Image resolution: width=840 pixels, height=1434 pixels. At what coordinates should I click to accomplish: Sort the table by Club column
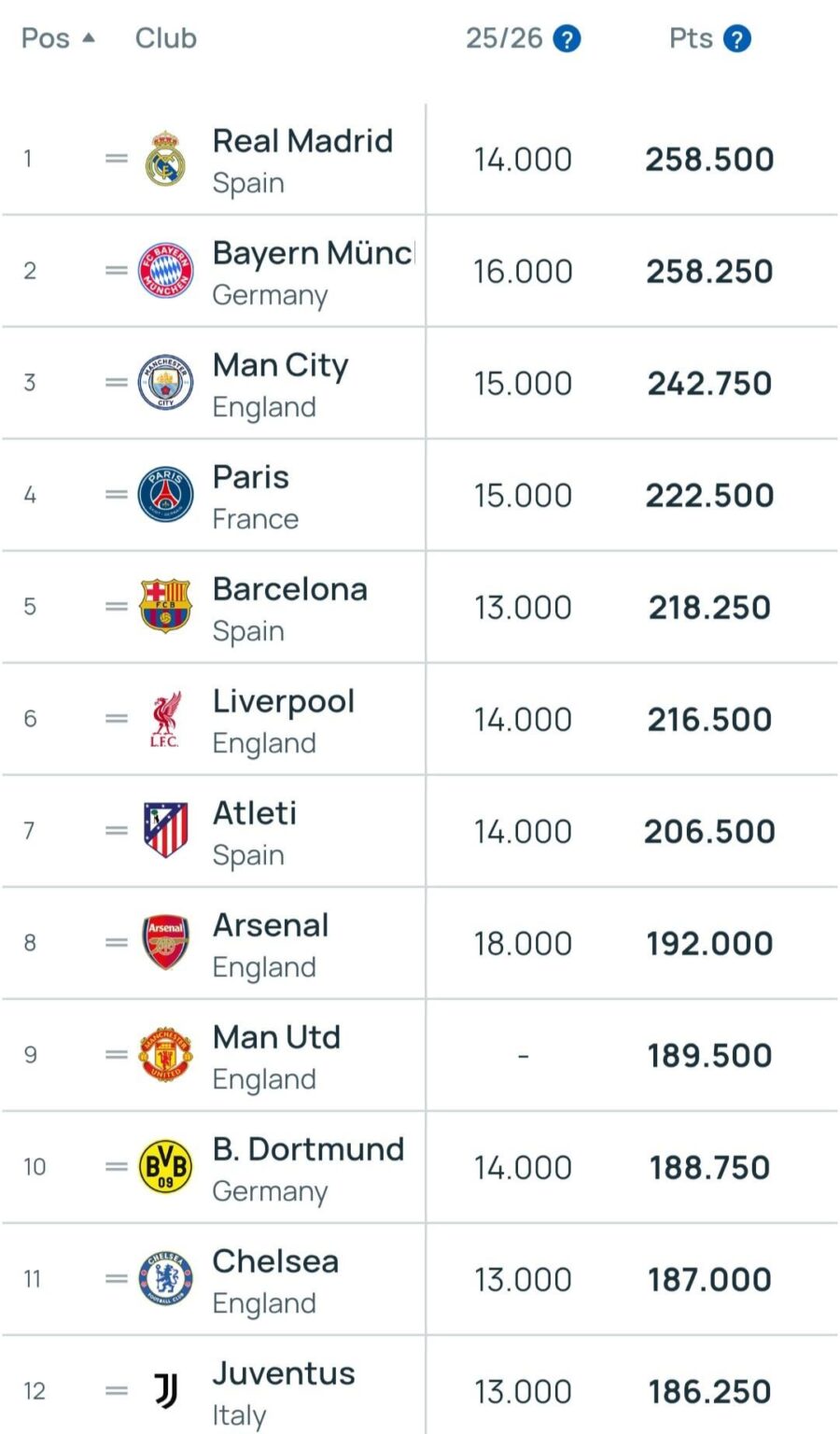click(x=165, y=38)
